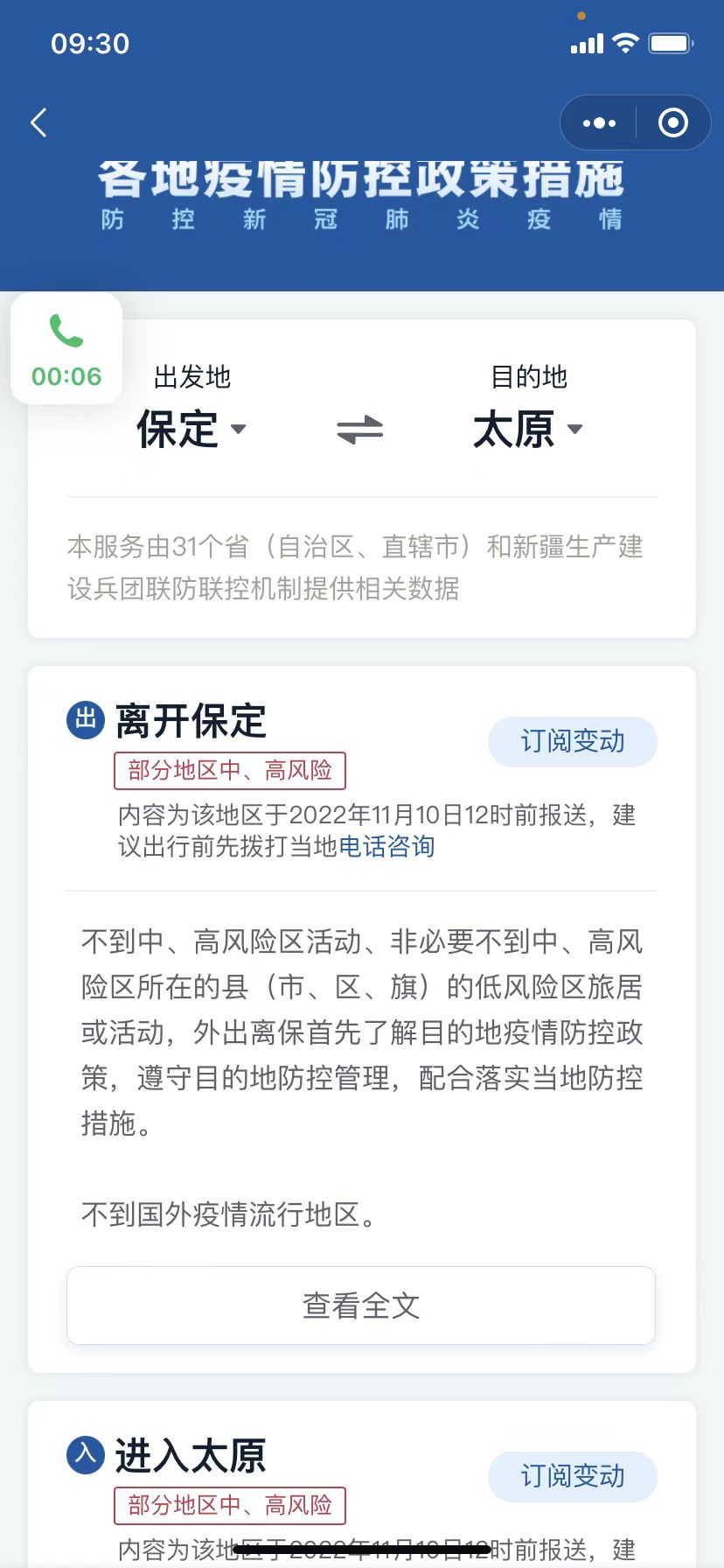This screenshot has width=724, height=1568.
Task: Change the departure city 保定
Action: [191, 429]
